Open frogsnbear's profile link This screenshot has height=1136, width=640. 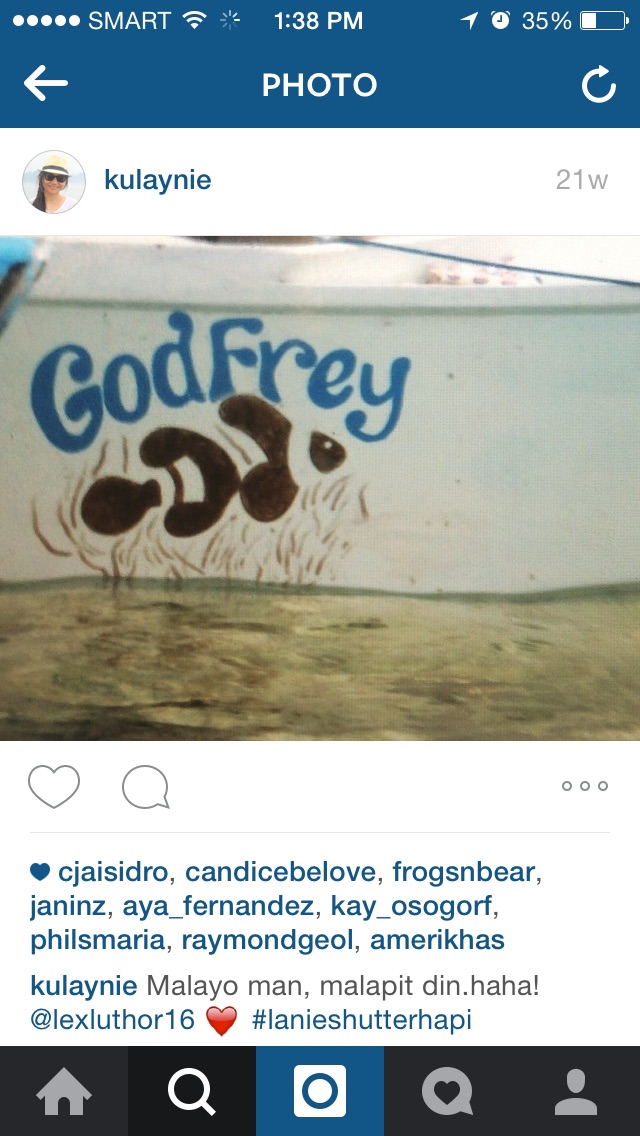(x=464, y=872)
